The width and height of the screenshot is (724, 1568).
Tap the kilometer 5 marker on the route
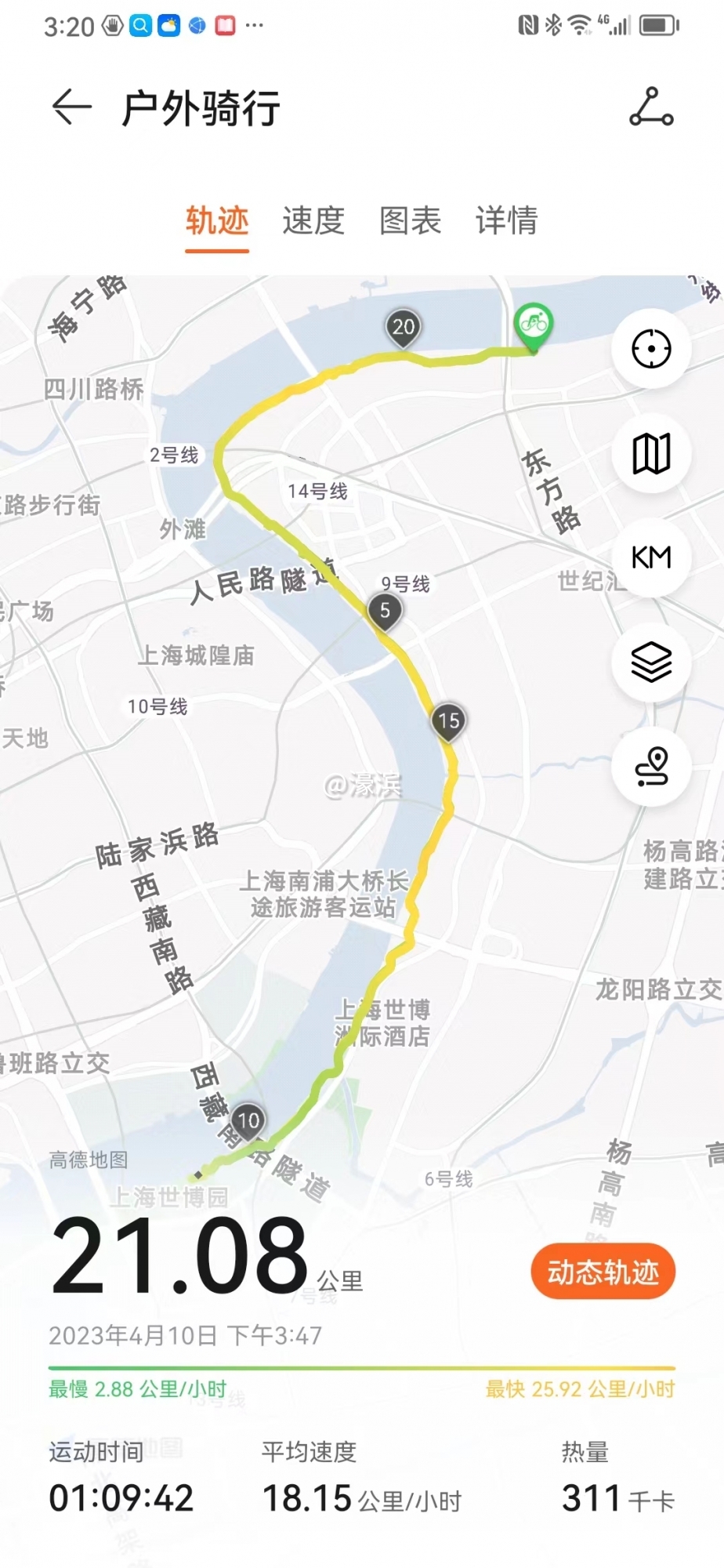(x=384, y=610)
